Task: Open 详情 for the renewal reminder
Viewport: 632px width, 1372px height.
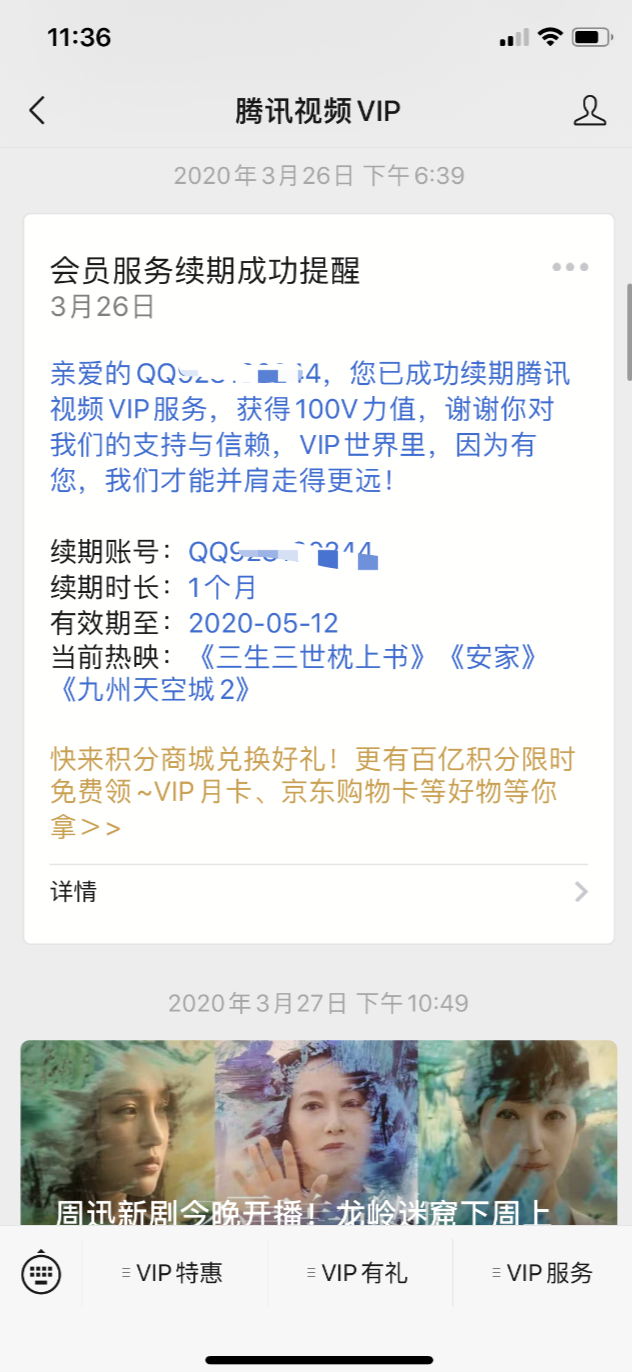Action: pyautogui.click(x=318, y=892)
